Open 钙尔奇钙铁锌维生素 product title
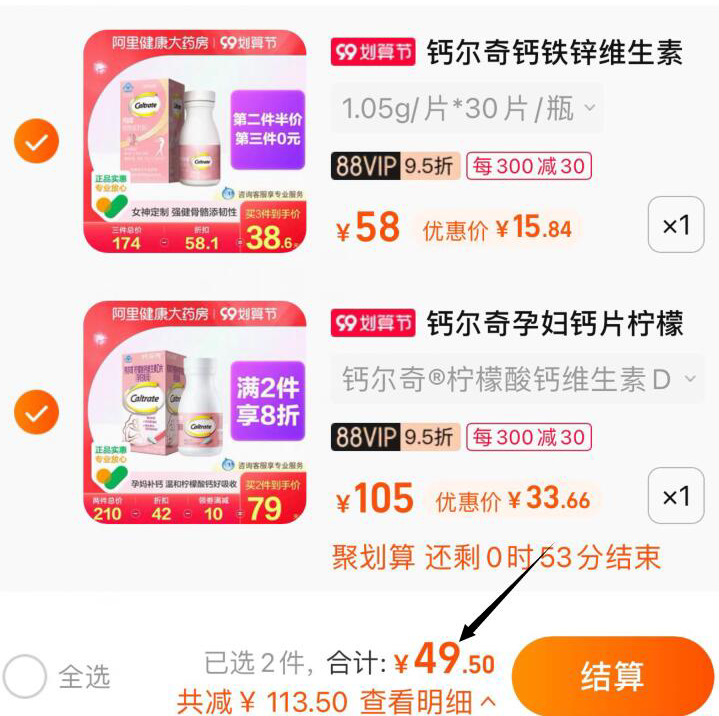Viewport: 719px width, 716px height. 554,52
